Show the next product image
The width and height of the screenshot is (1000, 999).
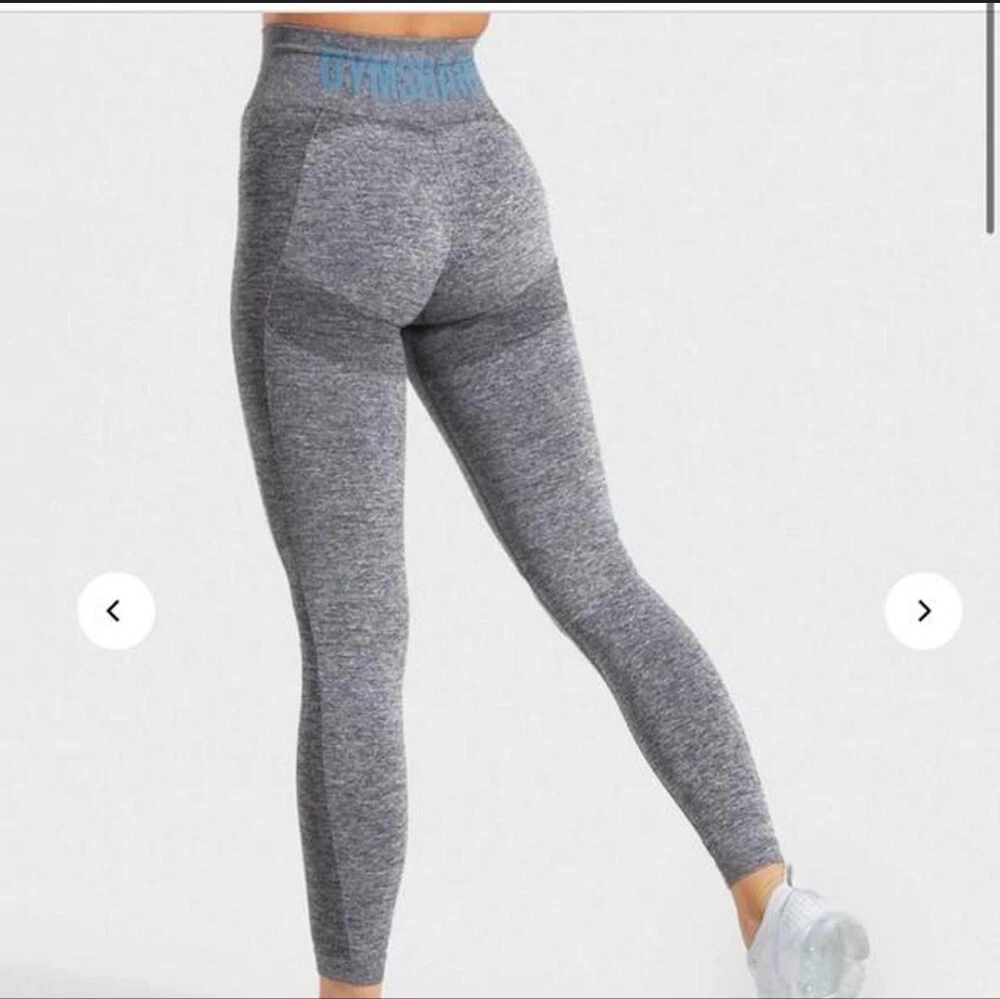[923, 611]
